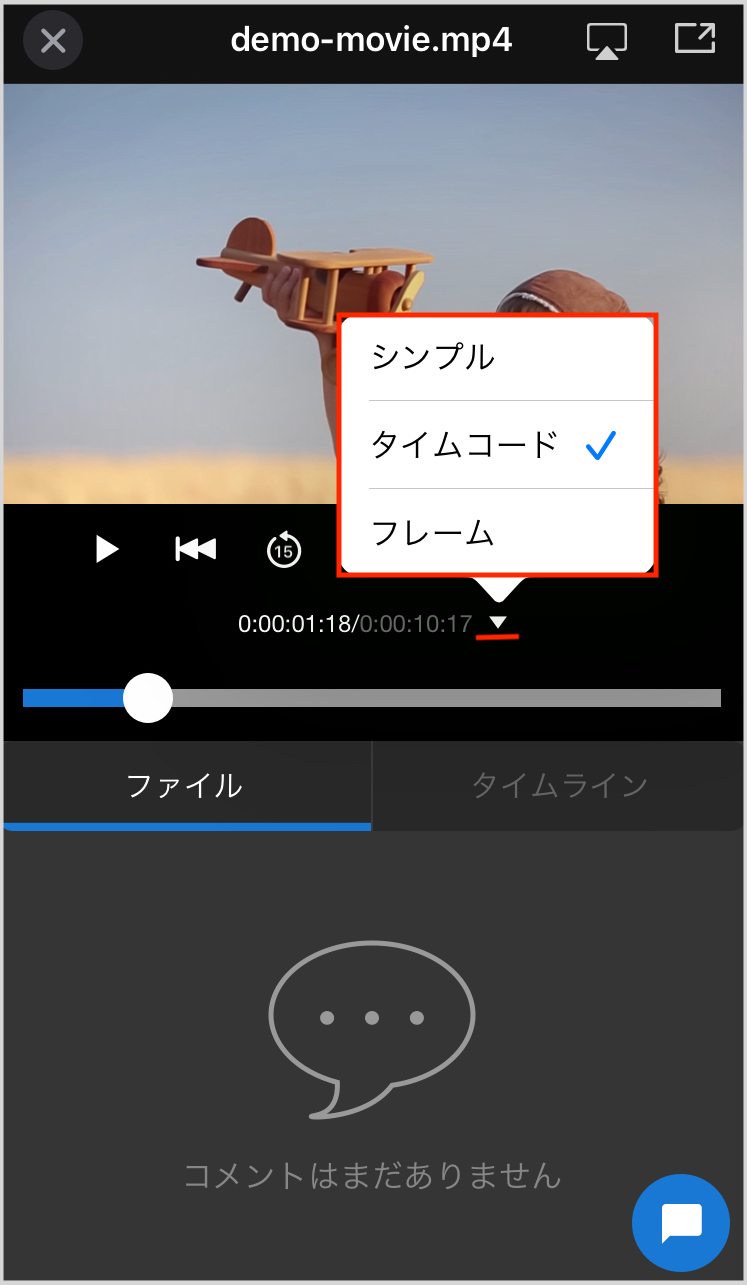The image size is (747, 1285).
Task: Play the video
Action: [106, 549]
